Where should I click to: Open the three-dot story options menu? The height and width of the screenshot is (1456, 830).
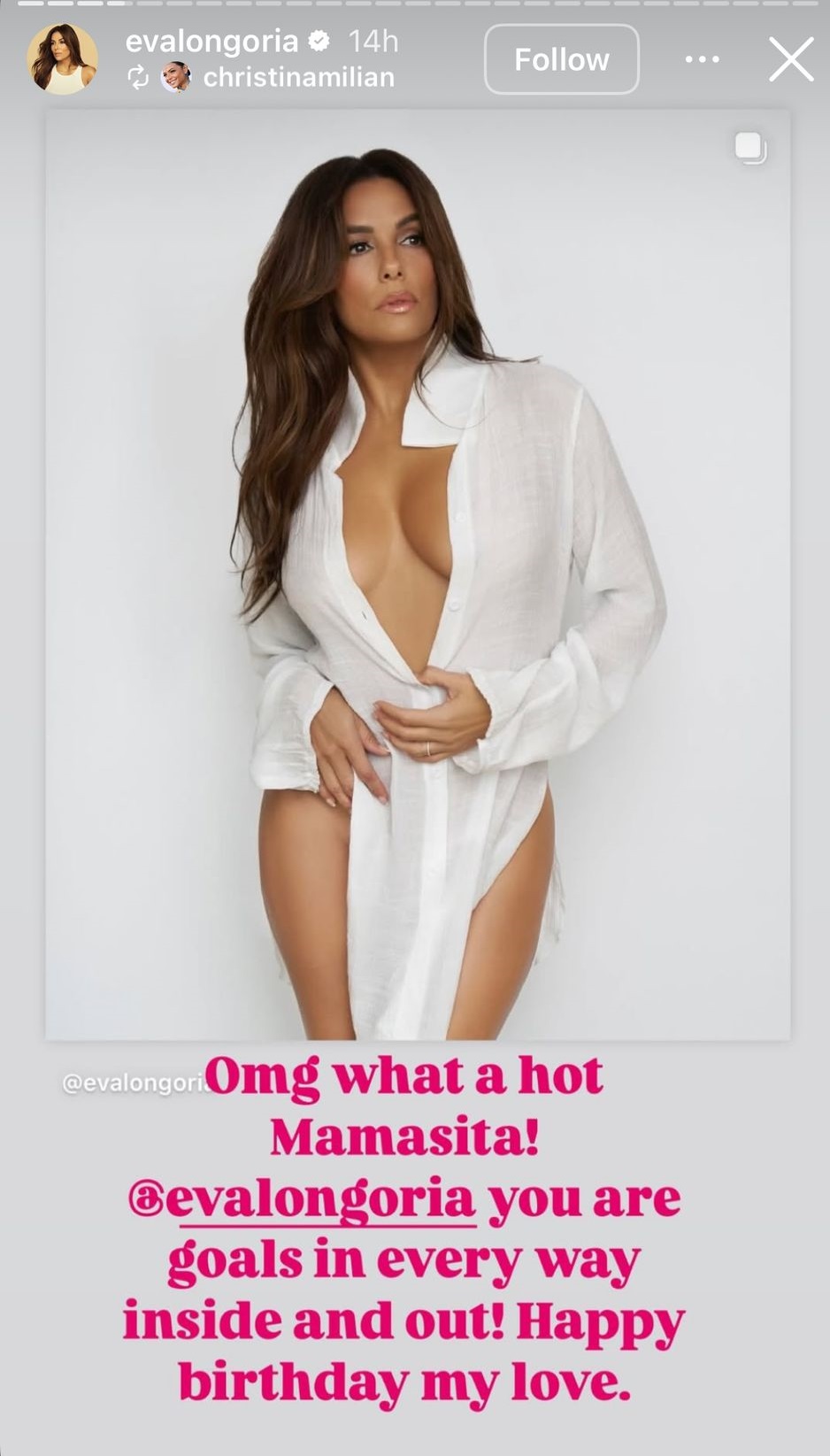[702, 59]
